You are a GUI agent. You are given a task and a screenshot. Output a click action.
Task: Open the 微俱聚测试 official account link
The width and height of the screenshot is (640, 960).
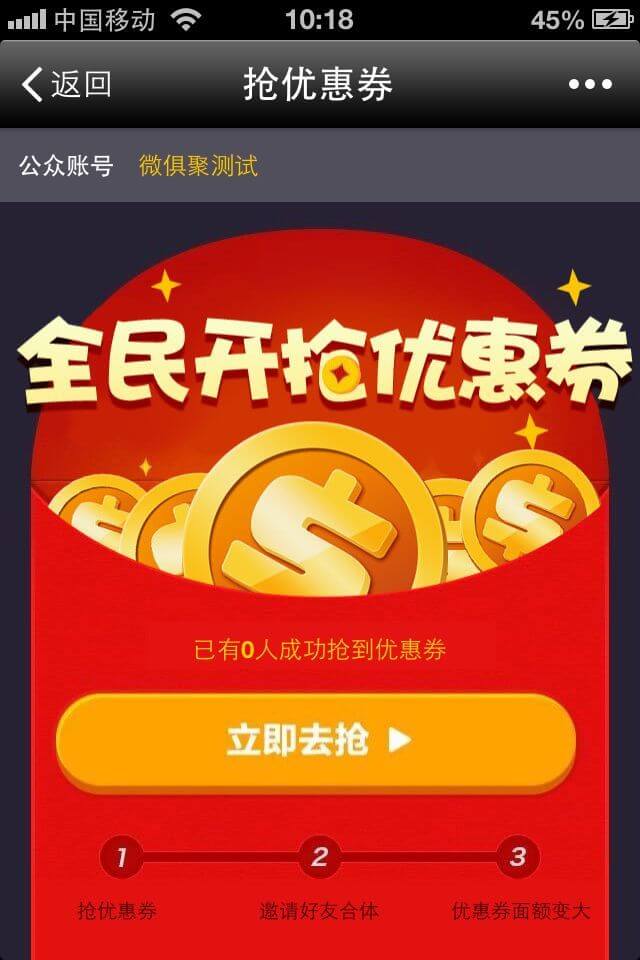coord(198,166)
